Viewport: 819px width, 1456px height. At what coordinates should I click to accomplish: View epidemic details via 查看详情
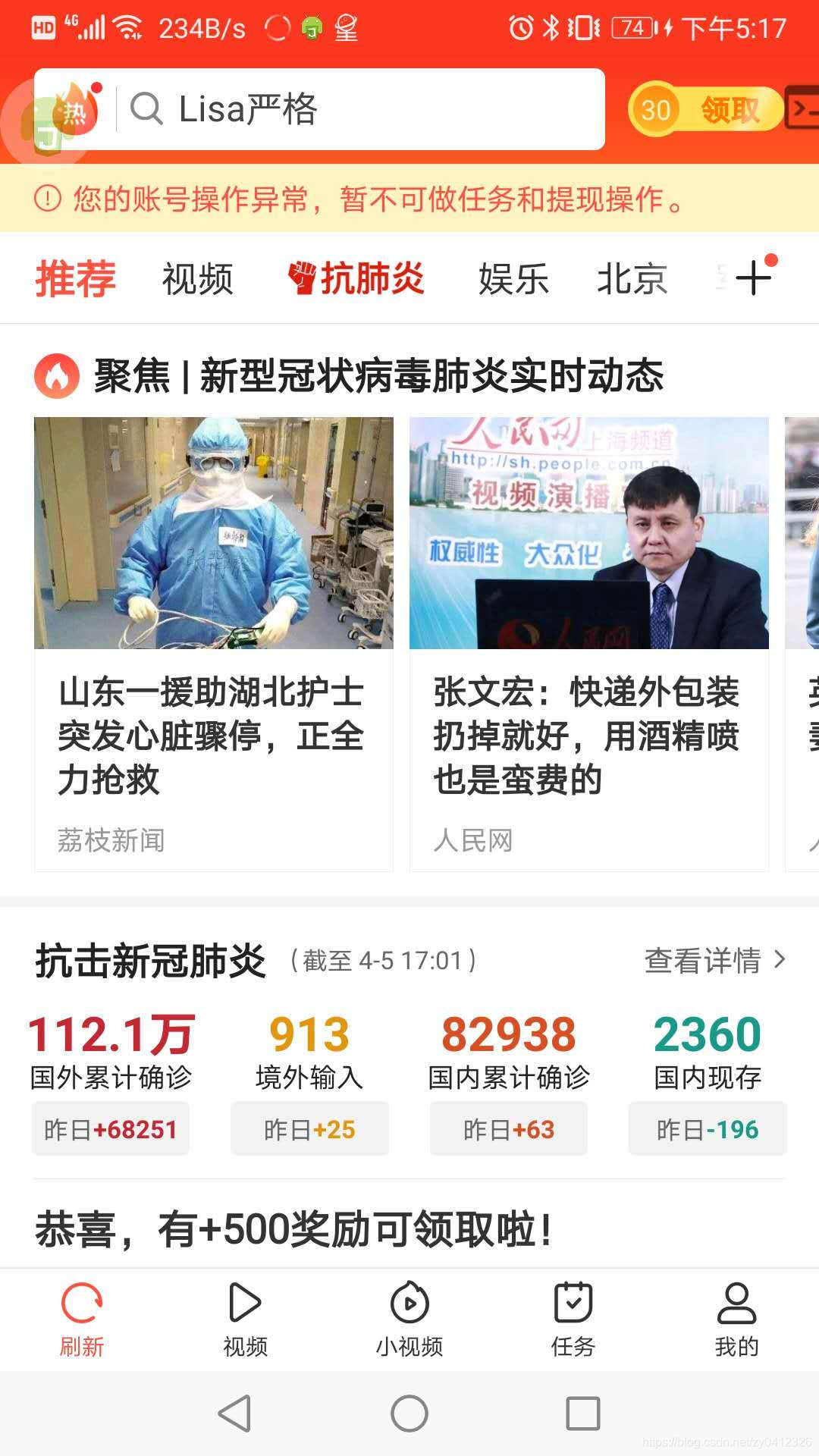point(714,960)
